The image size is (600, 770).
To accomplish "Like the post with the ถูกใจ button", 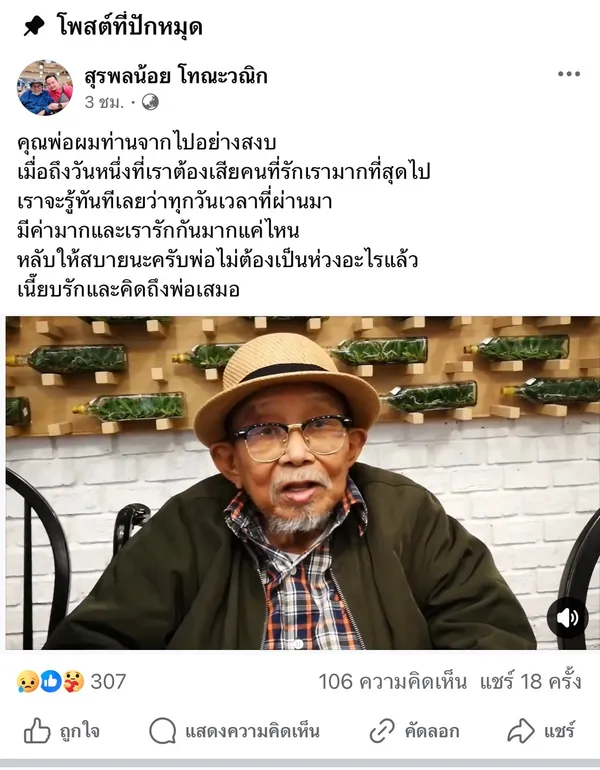I will pos(62,731).
